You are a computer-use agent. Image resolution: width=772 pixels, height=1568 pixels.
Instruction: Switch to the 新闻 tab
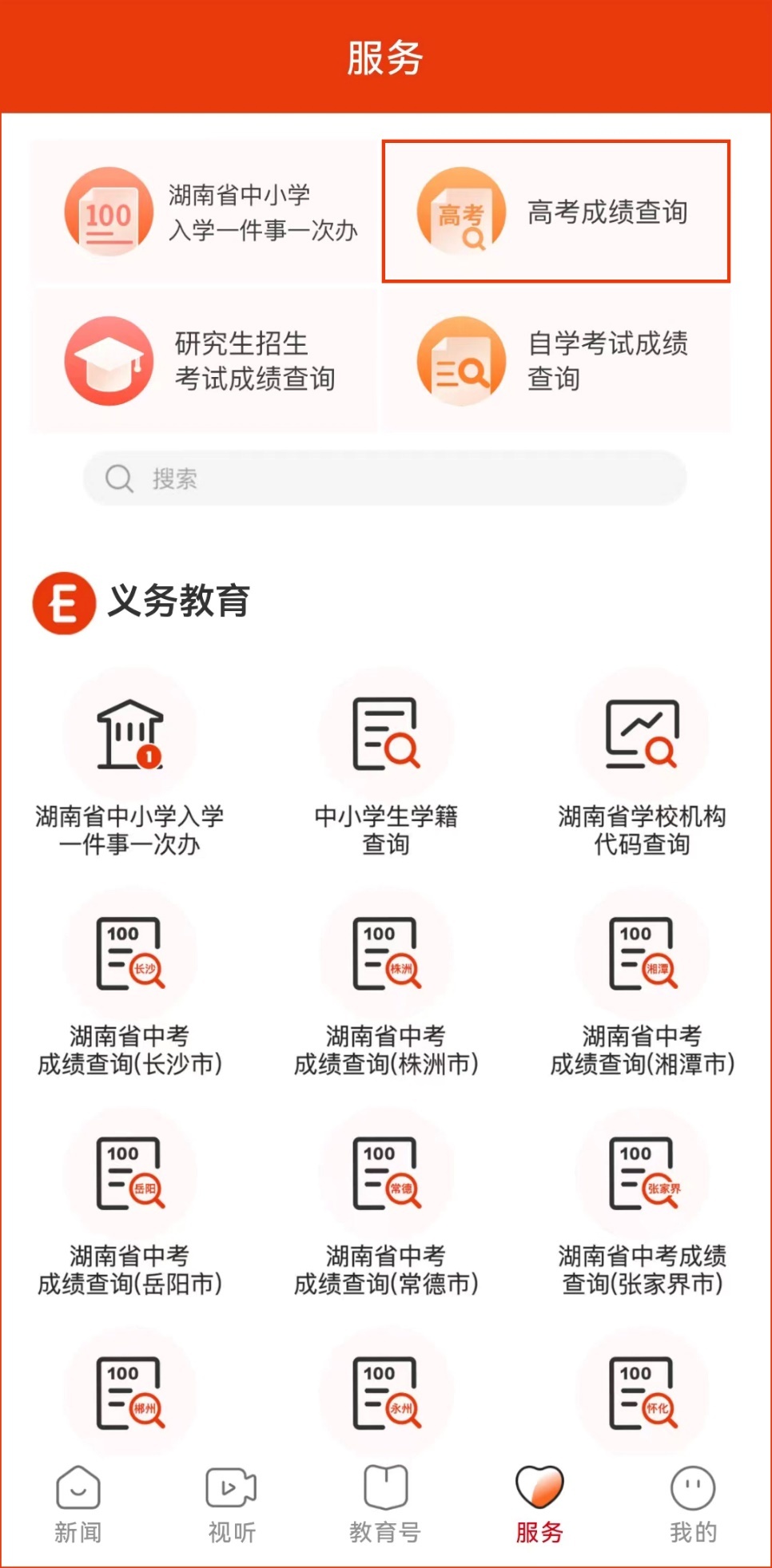coord(78,1505)
